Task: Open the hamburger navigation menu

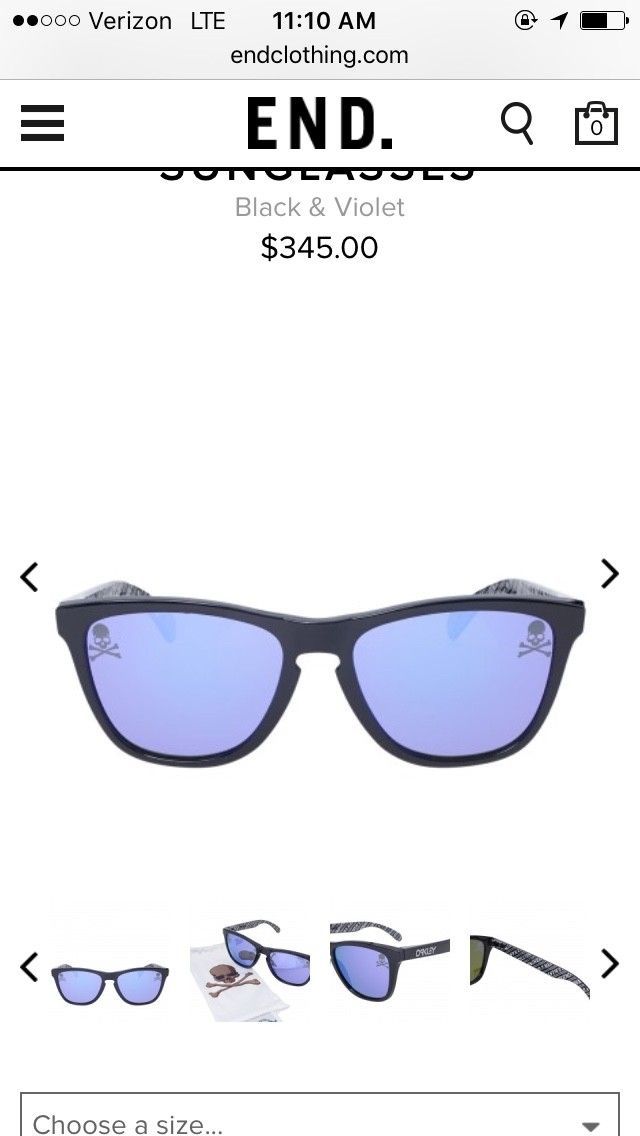Action: pyautogui.click(x=42, y=124)
